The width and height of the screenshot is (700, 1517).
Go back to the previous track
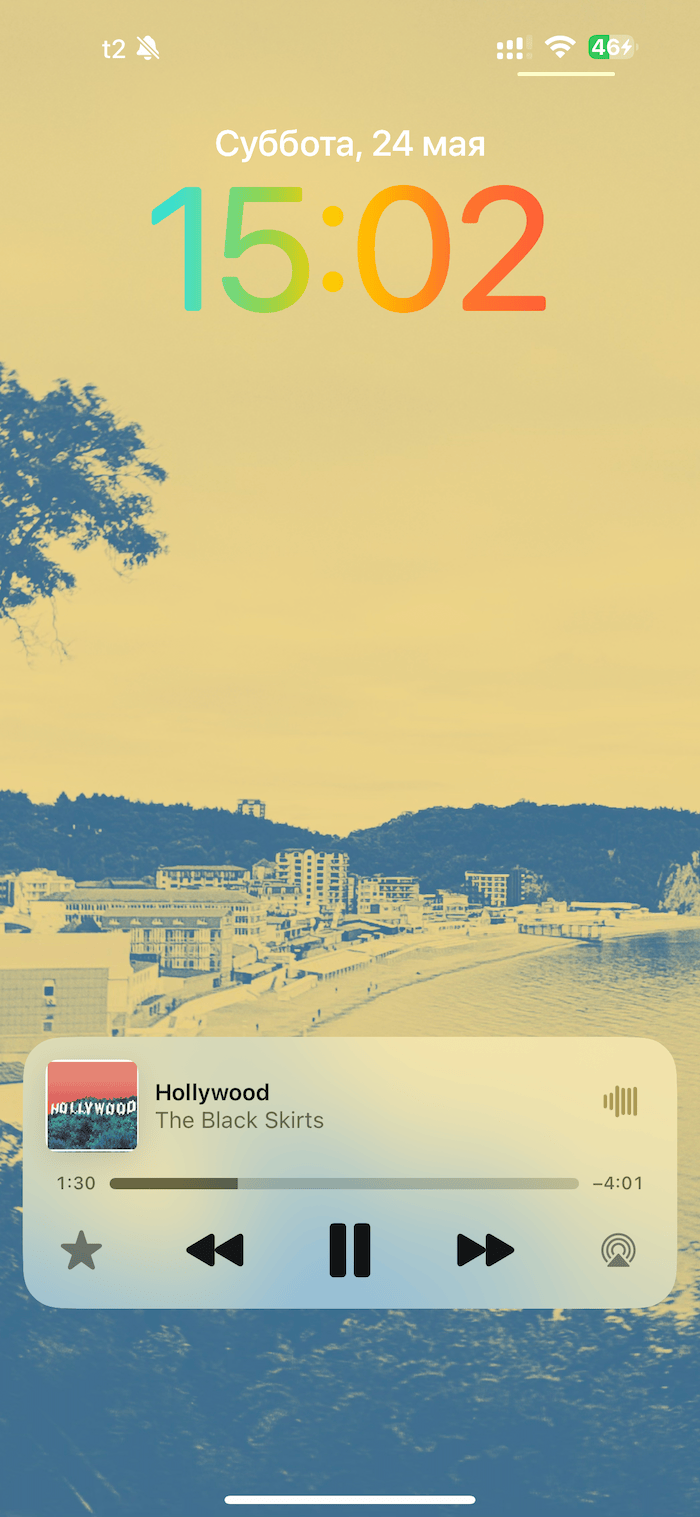pos(215,1250)
